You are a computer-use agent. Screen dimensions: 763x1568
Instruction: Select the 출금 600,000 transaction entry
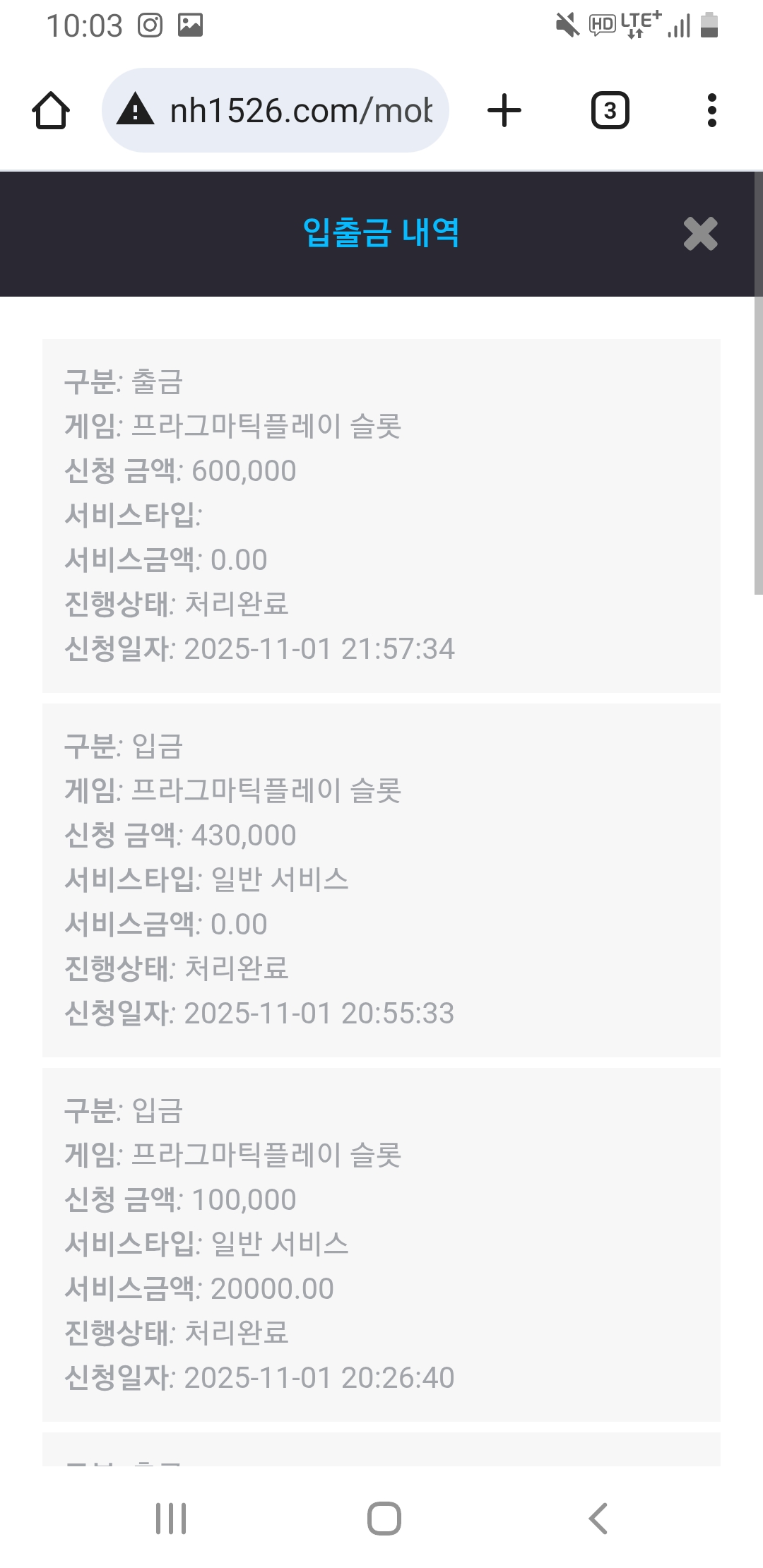381,516
